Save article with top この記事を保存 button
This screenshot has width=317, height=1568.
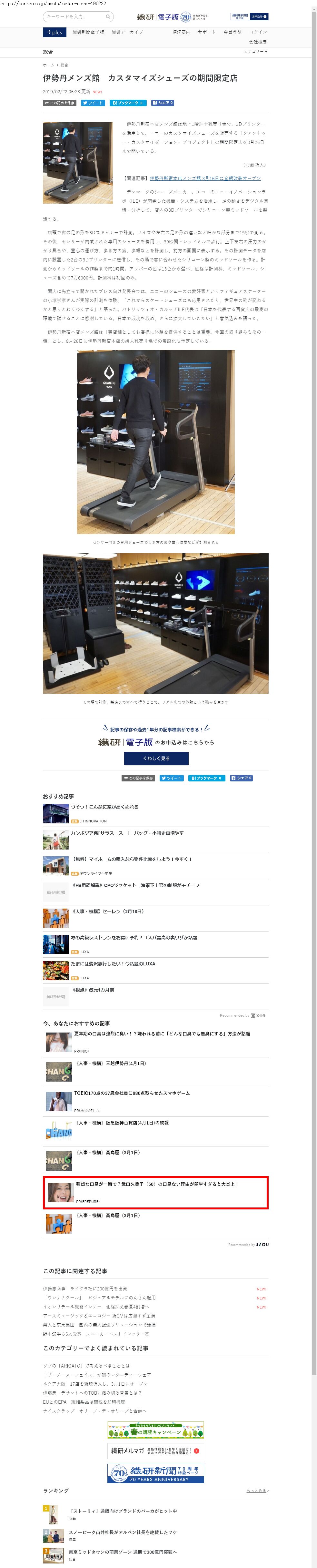[60, 103]
